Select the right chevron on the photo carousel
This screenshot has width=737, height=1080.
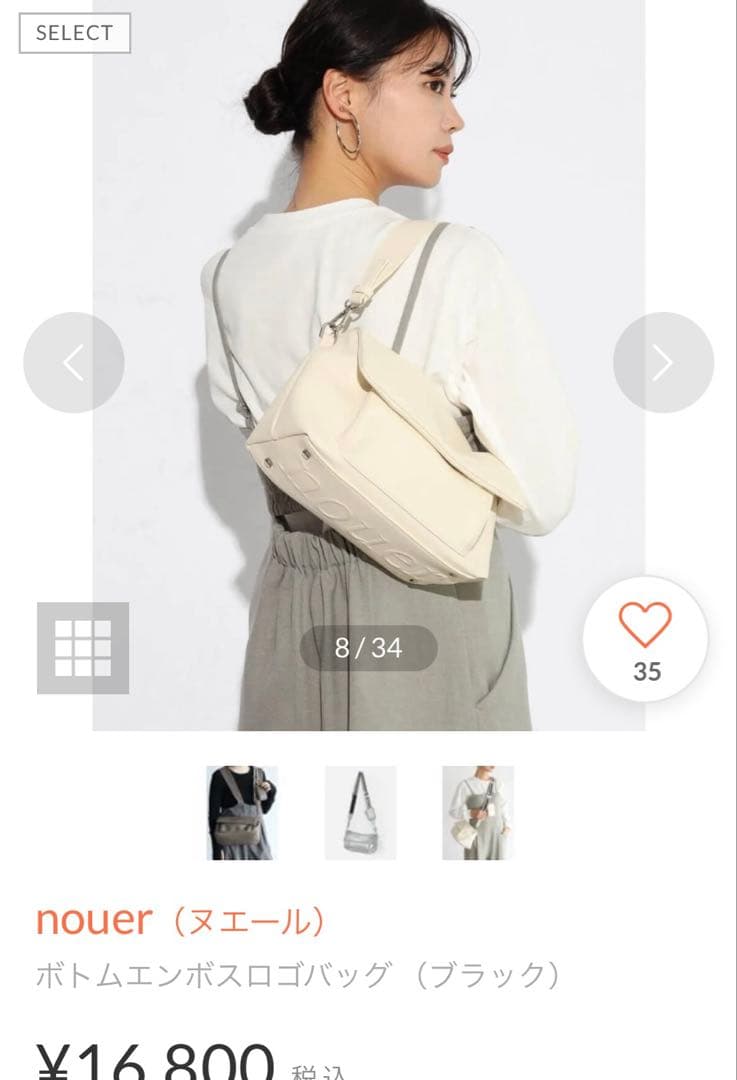pos(662,363)
